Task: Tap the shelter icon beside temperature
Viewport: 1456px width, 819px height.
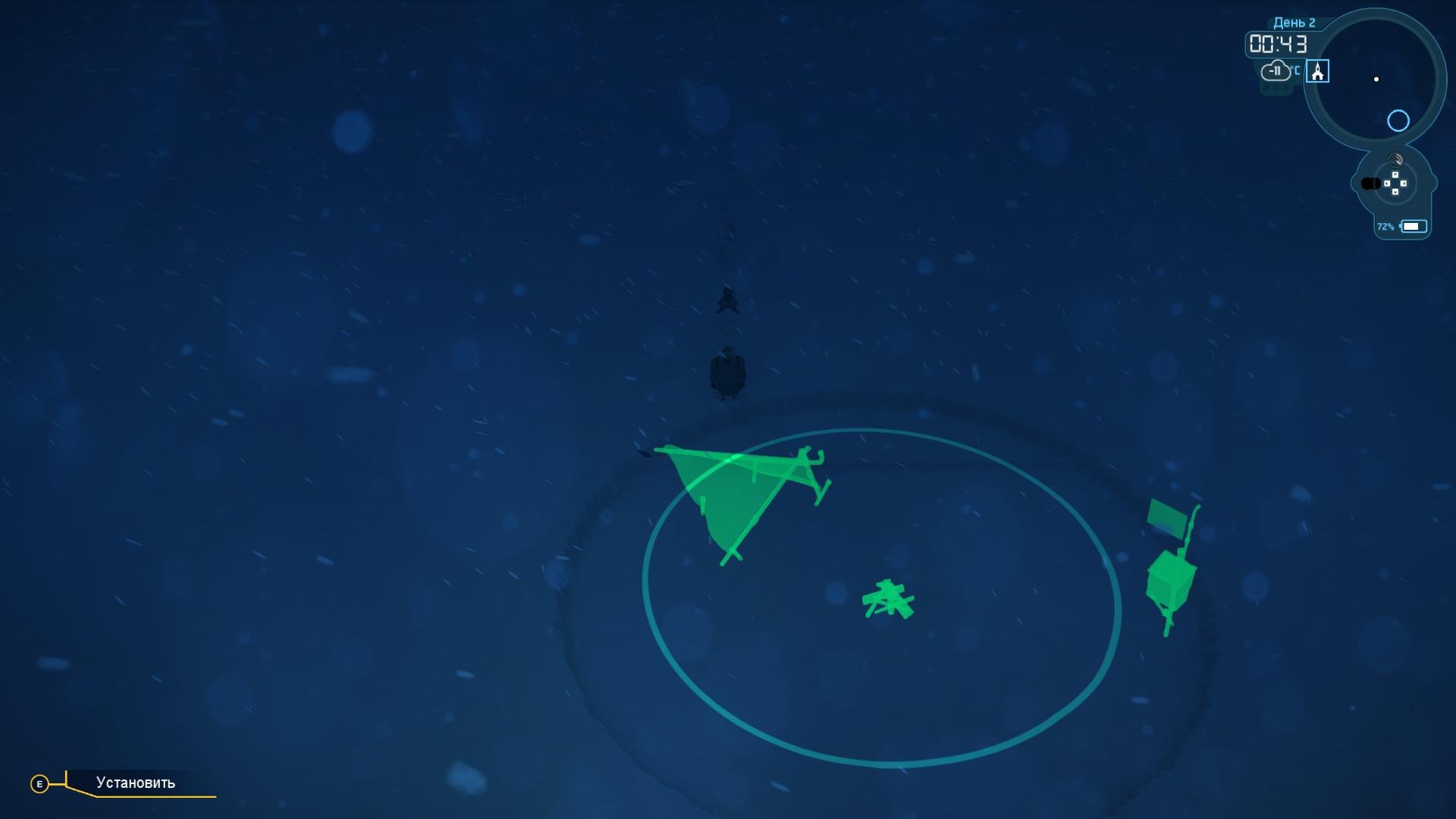Action: [x=1317, y=71]
